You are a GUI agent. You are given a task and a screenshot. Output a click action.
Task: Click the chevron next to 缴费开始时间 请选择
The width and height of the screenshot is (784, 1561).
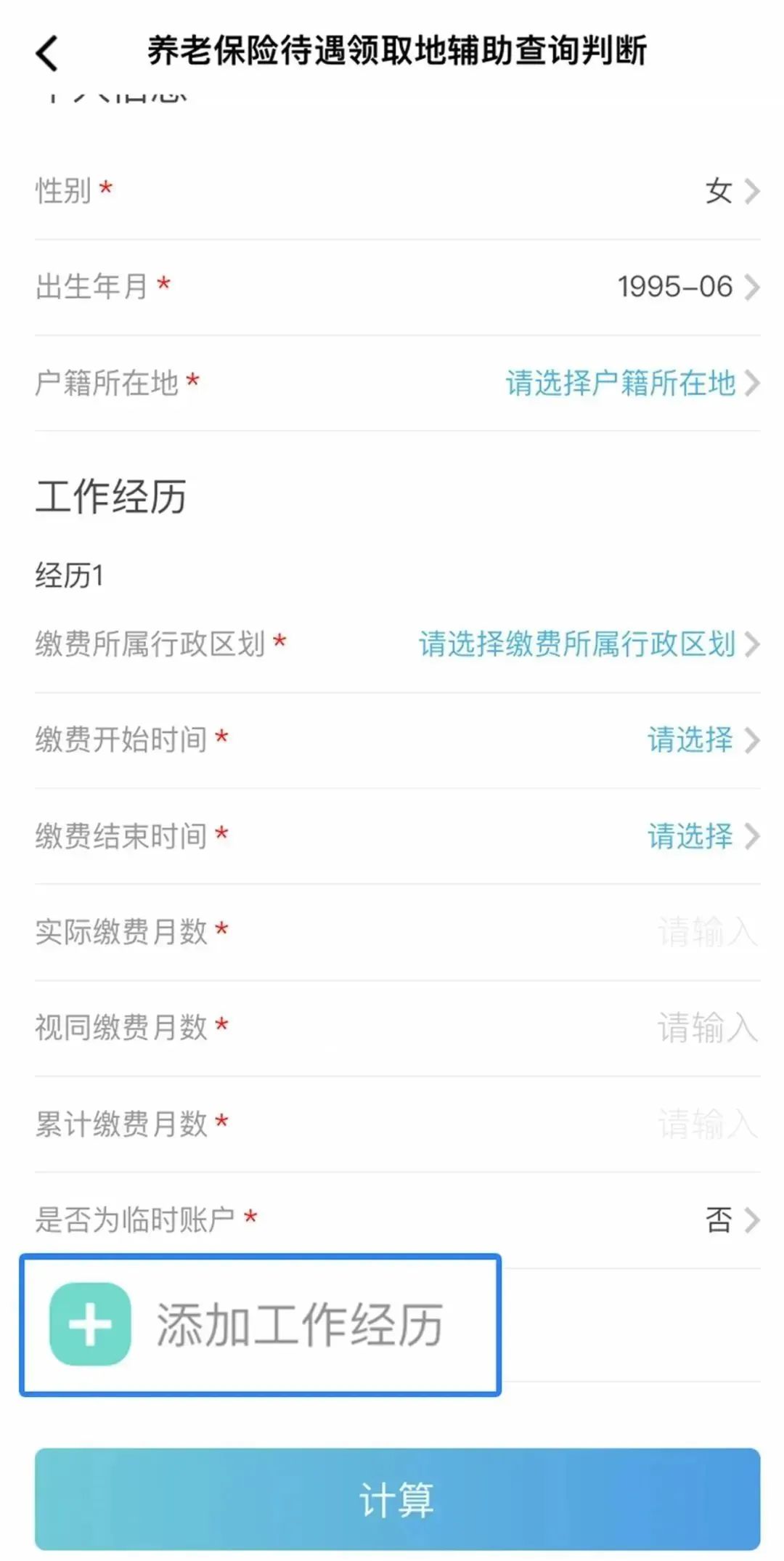pos(753,741)
